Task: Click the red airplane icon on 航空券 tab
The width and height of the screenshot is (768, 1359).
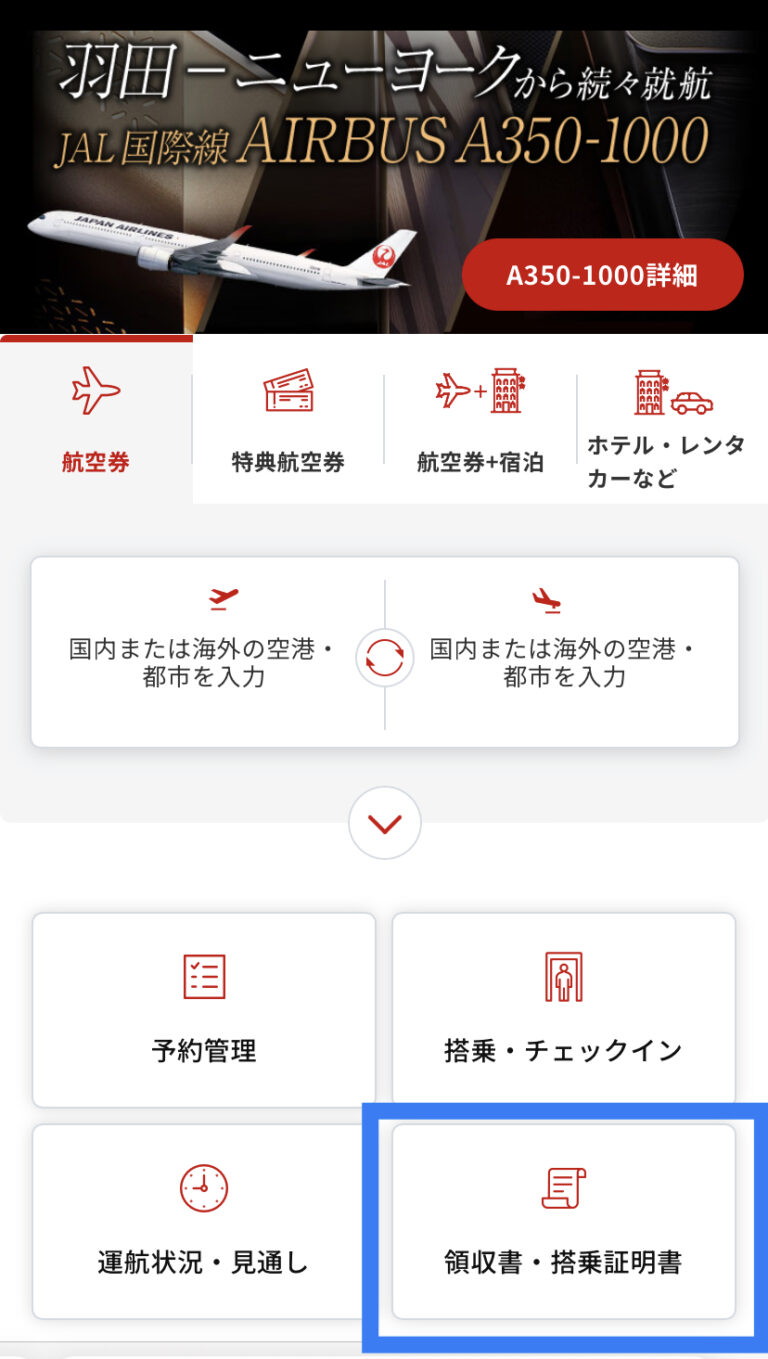Action: pyautogui.click(x=95, y=394)
